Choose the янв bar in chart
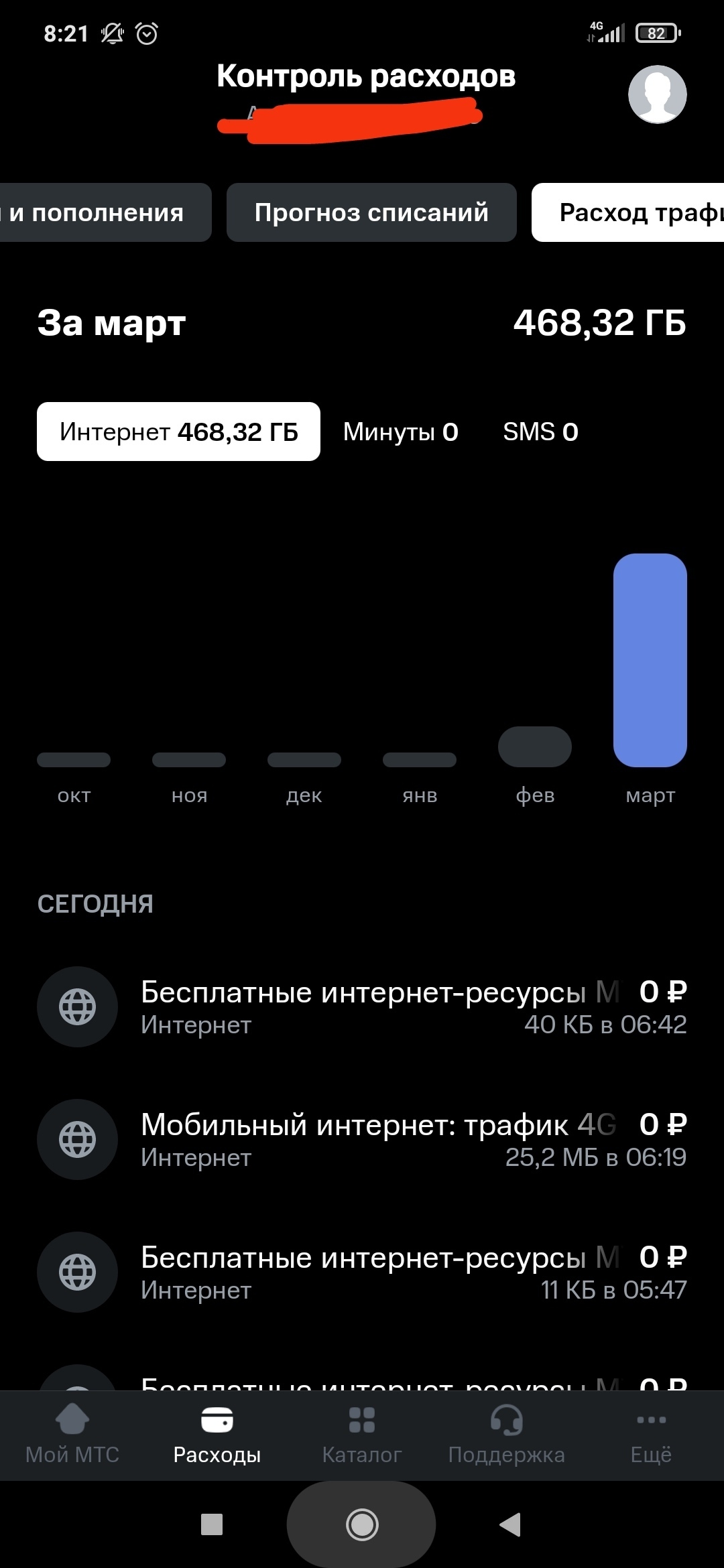This screenshot has width=724, height=1568. 420,760
